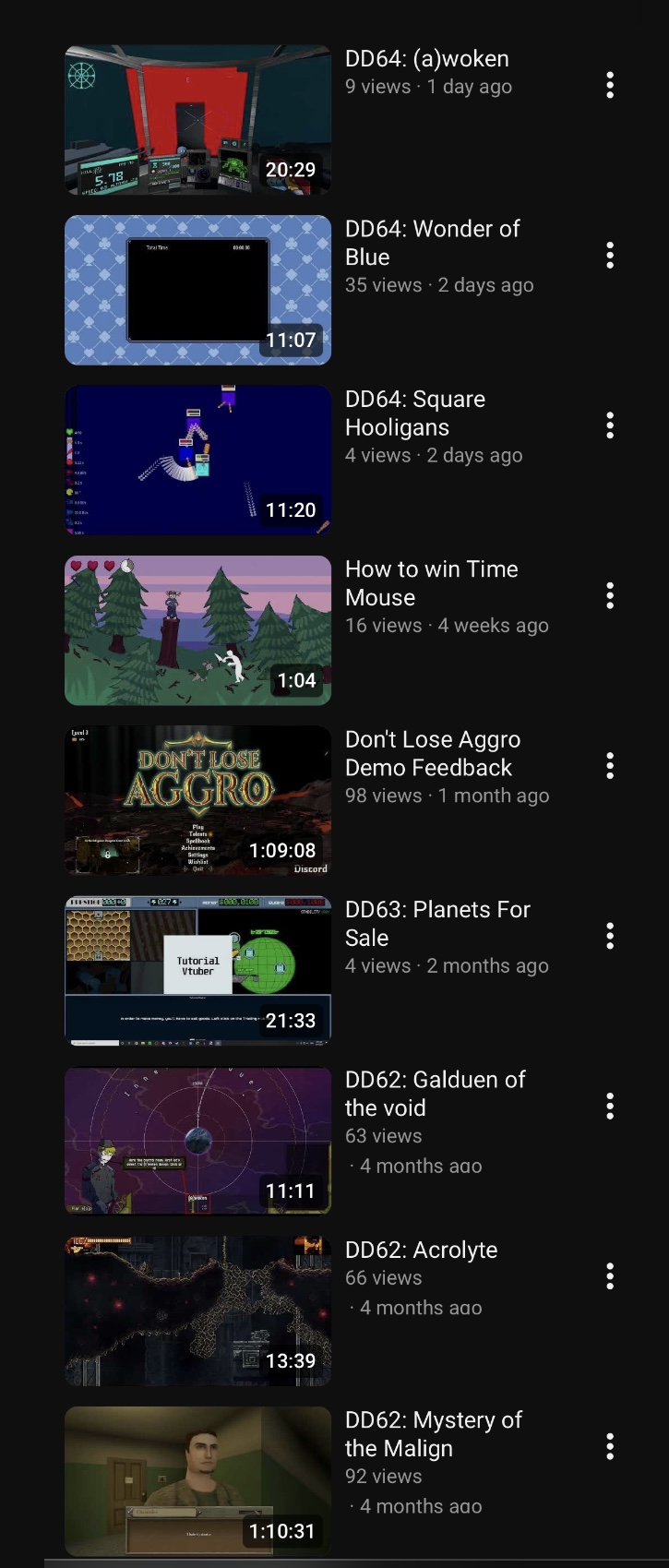Open overflow menu for Time Mouse video
The height and width of the screenshot is (1568, 669).
coord(610,596)
